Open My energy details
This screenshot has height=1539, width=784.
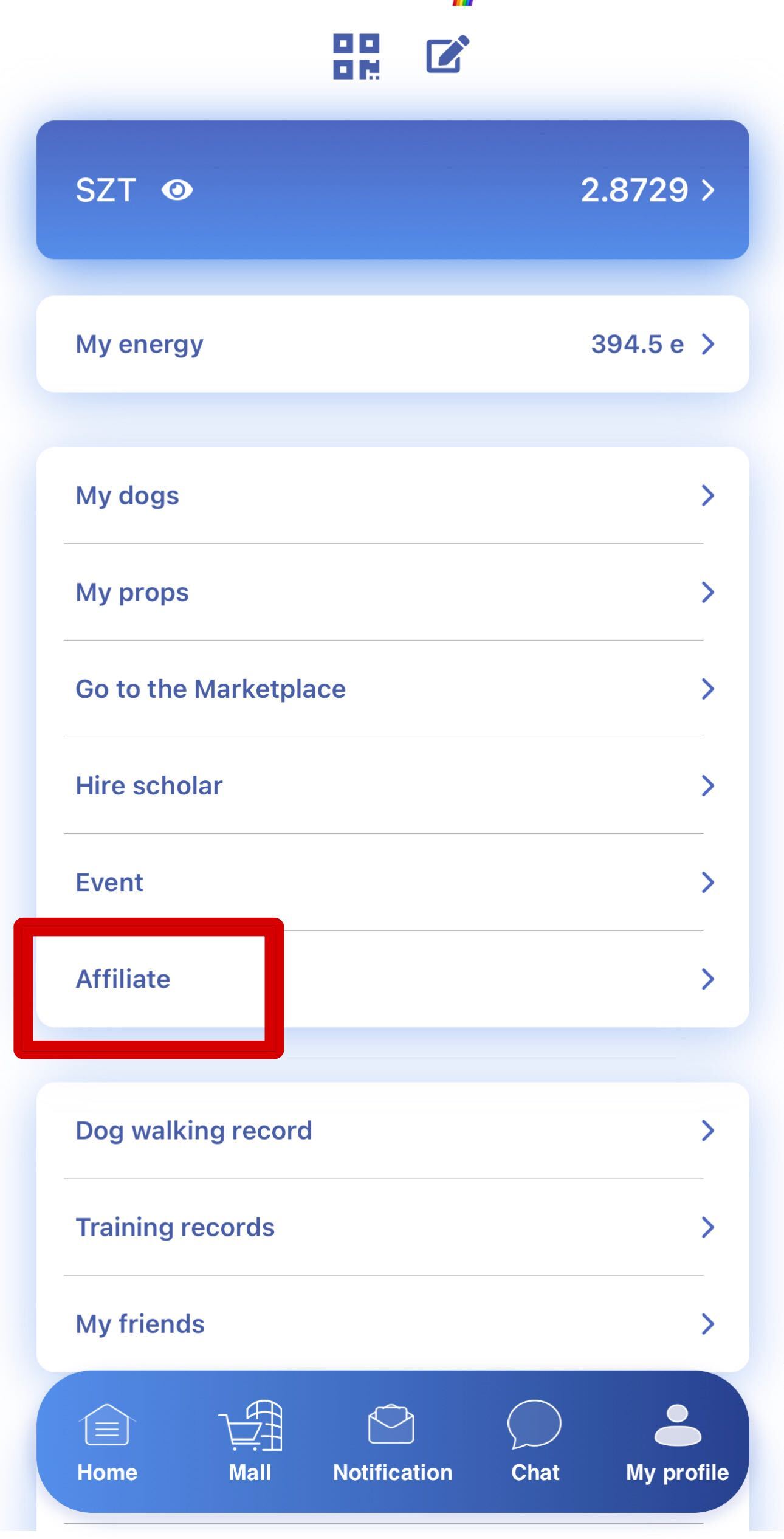(393, 344)
